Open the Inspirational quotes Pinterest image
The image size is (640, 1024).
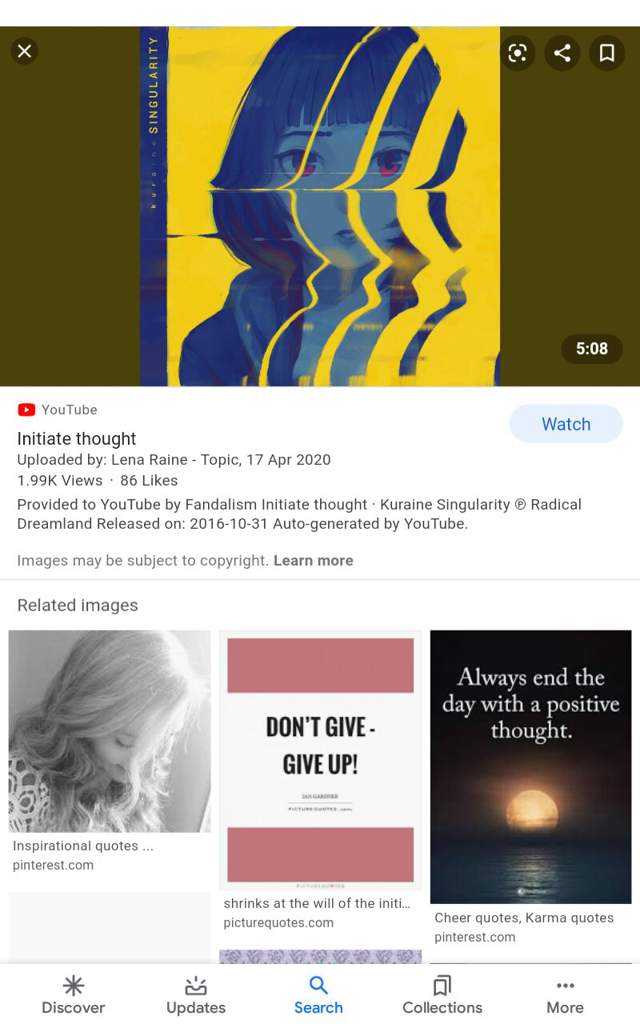(110, 731)
